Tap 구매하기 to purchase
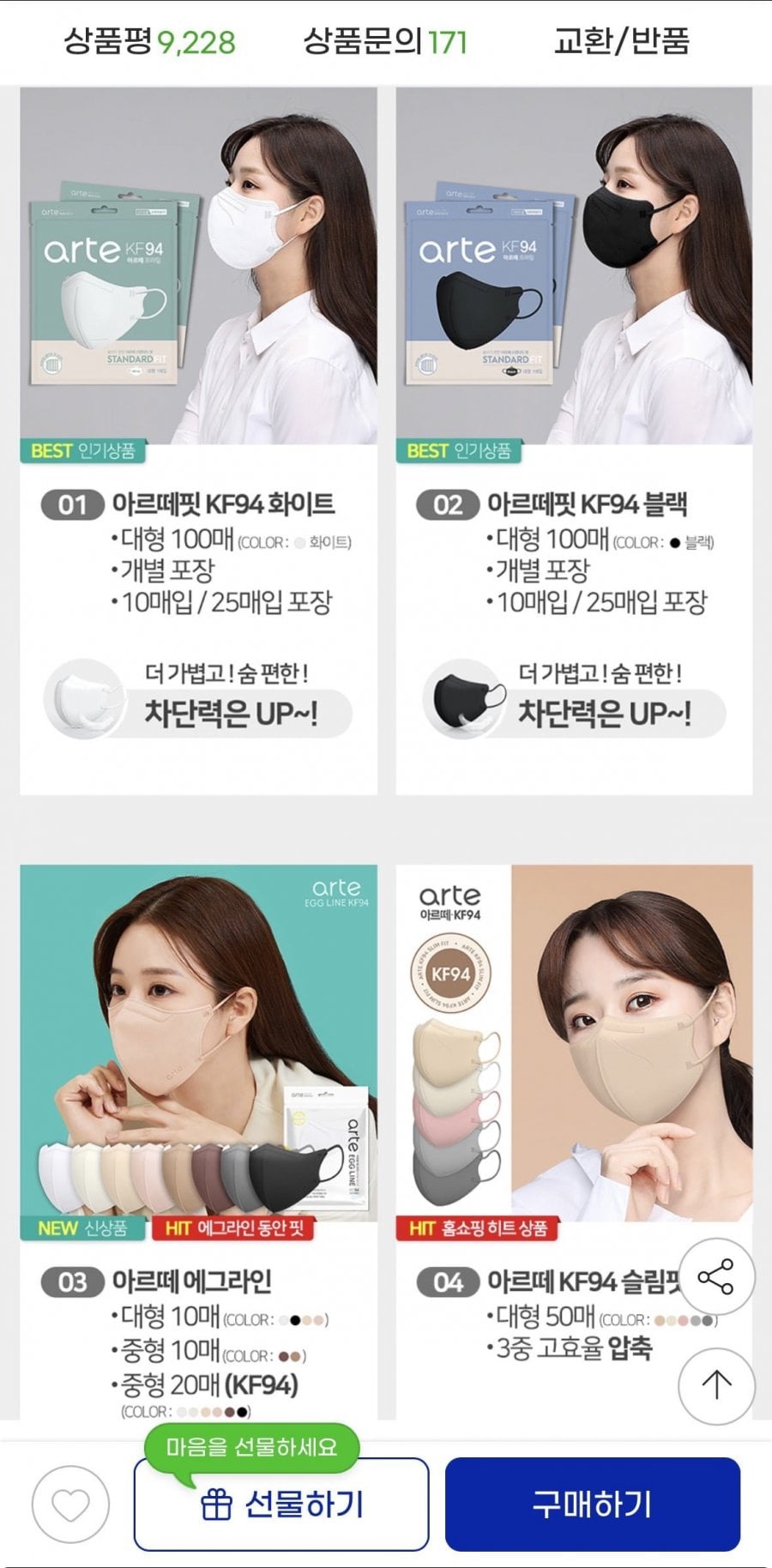The image size is (772, 1568). pyautogui.click(x=592, y=1505)
